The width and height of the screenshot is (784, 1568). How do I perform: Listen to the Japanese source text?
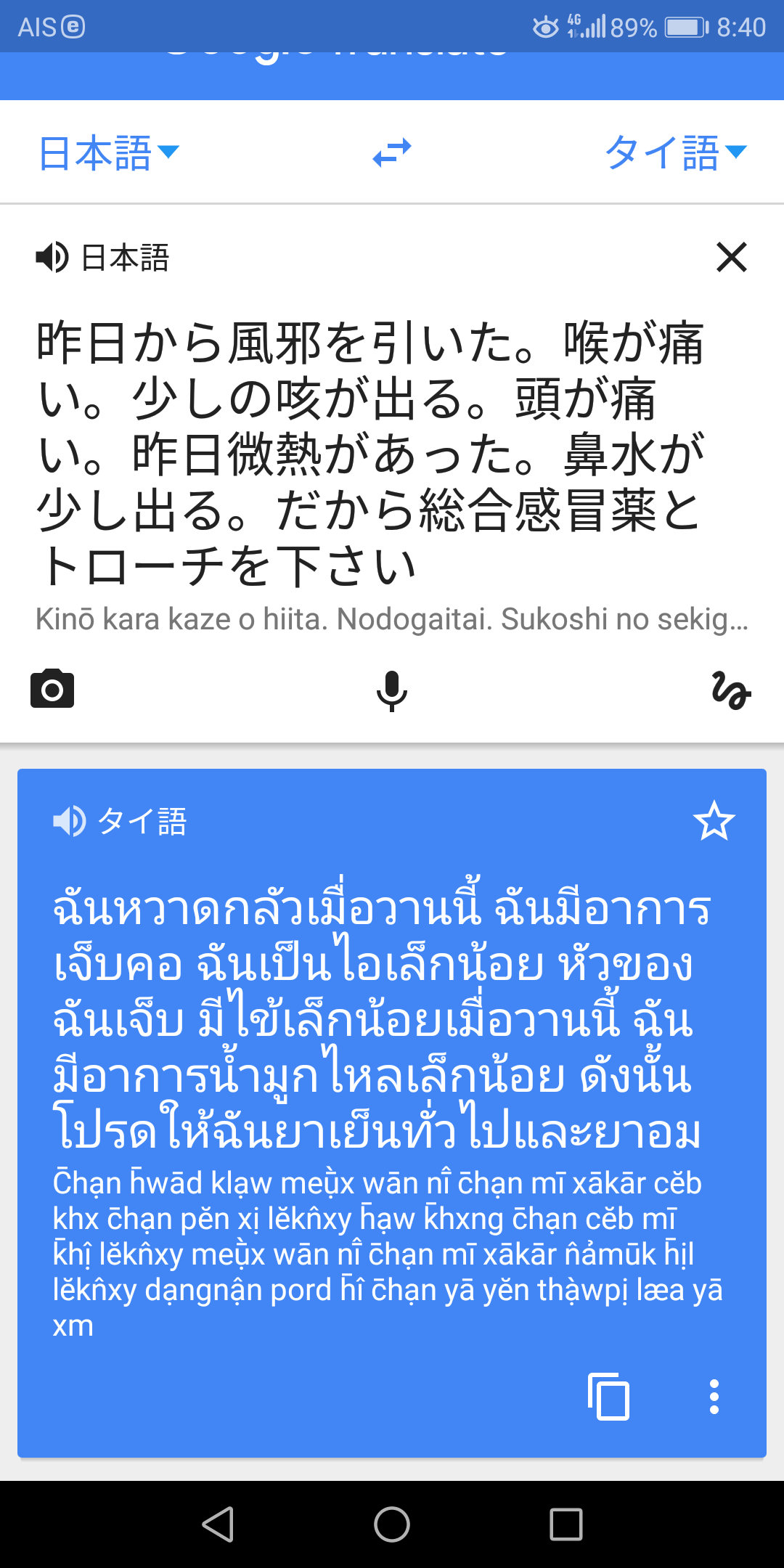point(52,257)
